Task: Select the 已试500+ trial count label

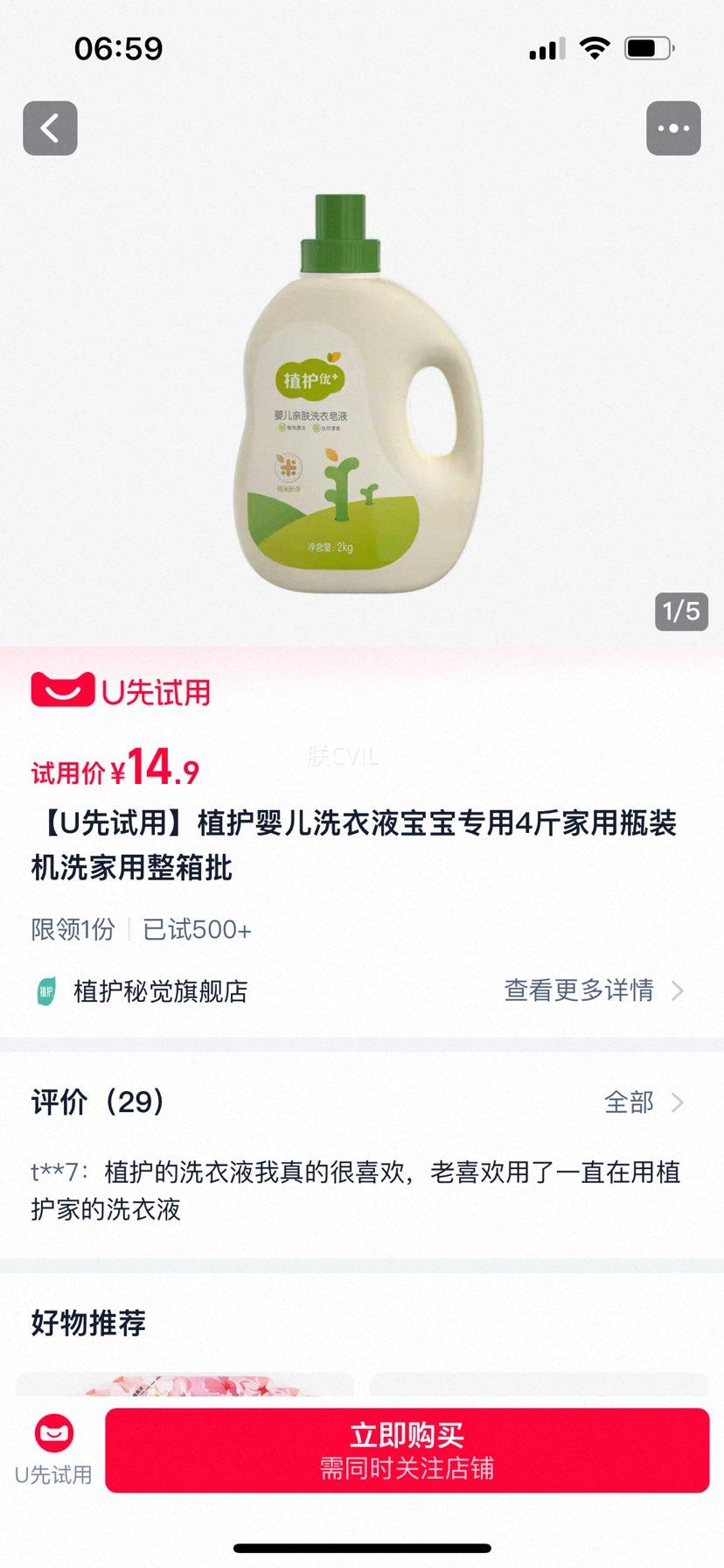Action: tap(194, 930)
